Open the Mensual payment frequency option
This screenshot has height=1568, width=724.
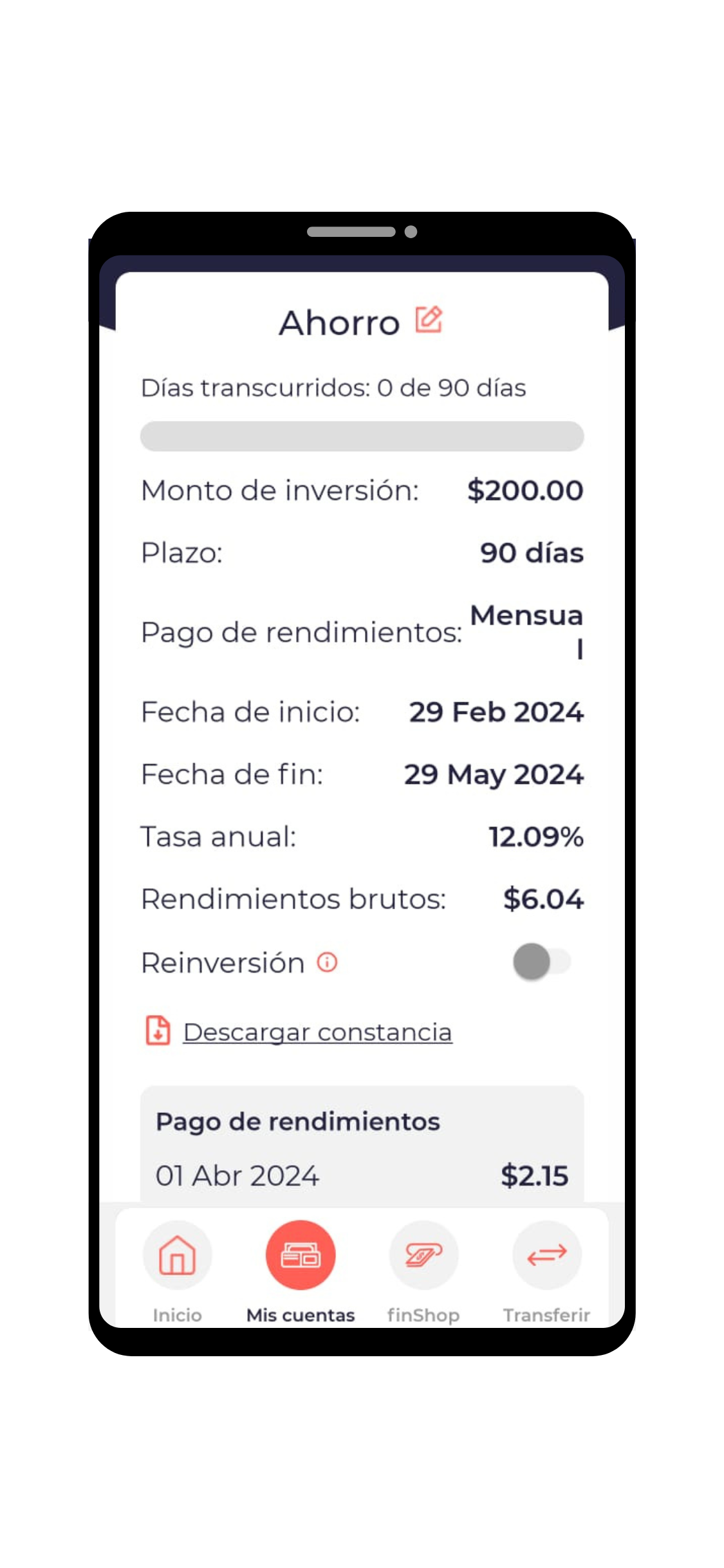[526, 631]
